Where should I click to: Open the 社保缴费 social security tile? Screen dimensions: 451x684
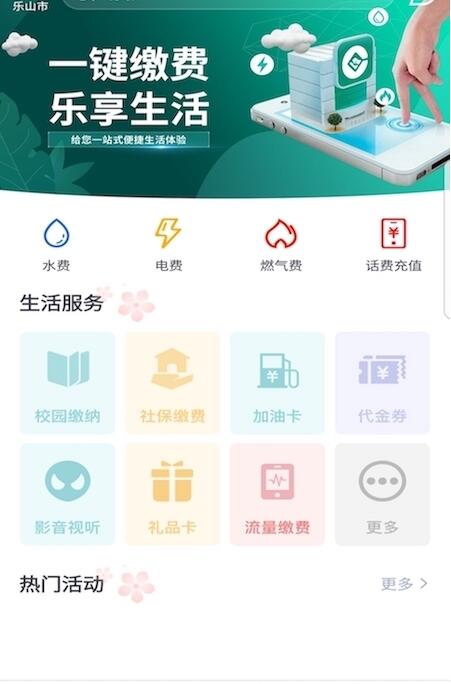(x=173, y=383)
